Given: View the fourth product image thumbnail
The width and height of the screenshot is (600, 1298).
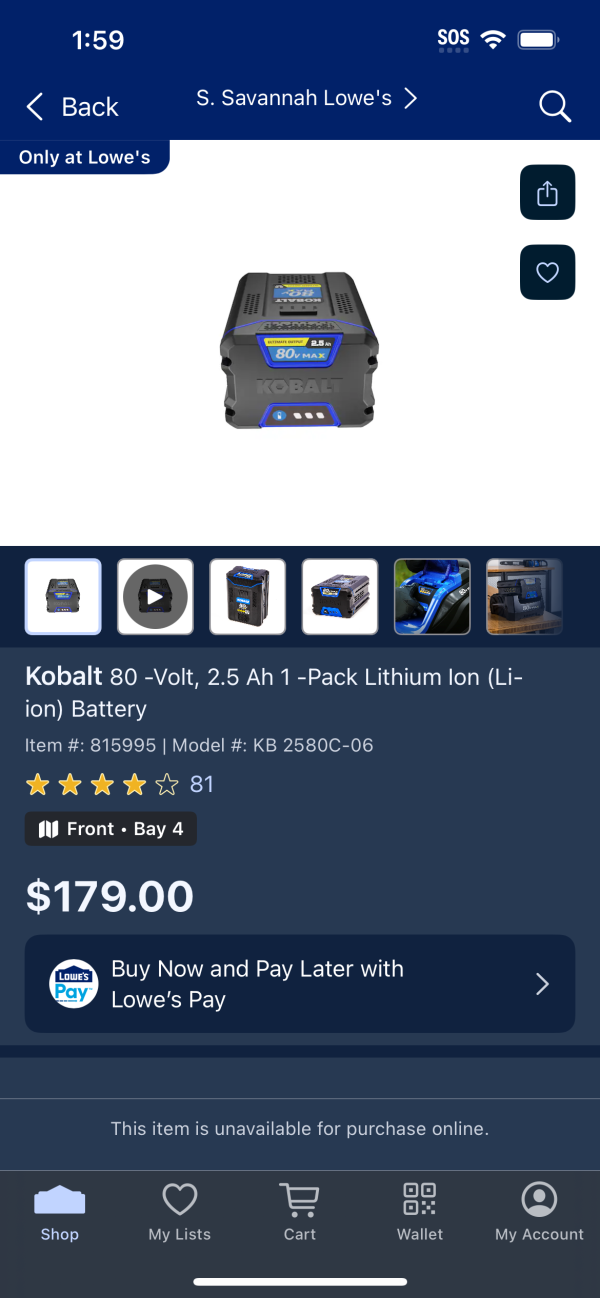Looking at the screenshot, I should [340, 597].
